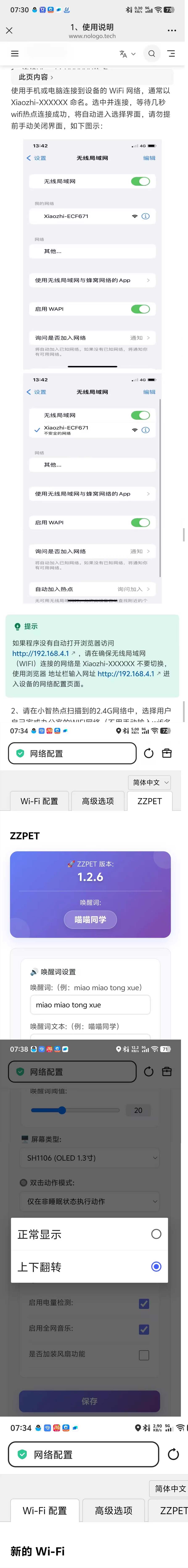
Task: Open the translate language dropdown
Action: point(127,54)
